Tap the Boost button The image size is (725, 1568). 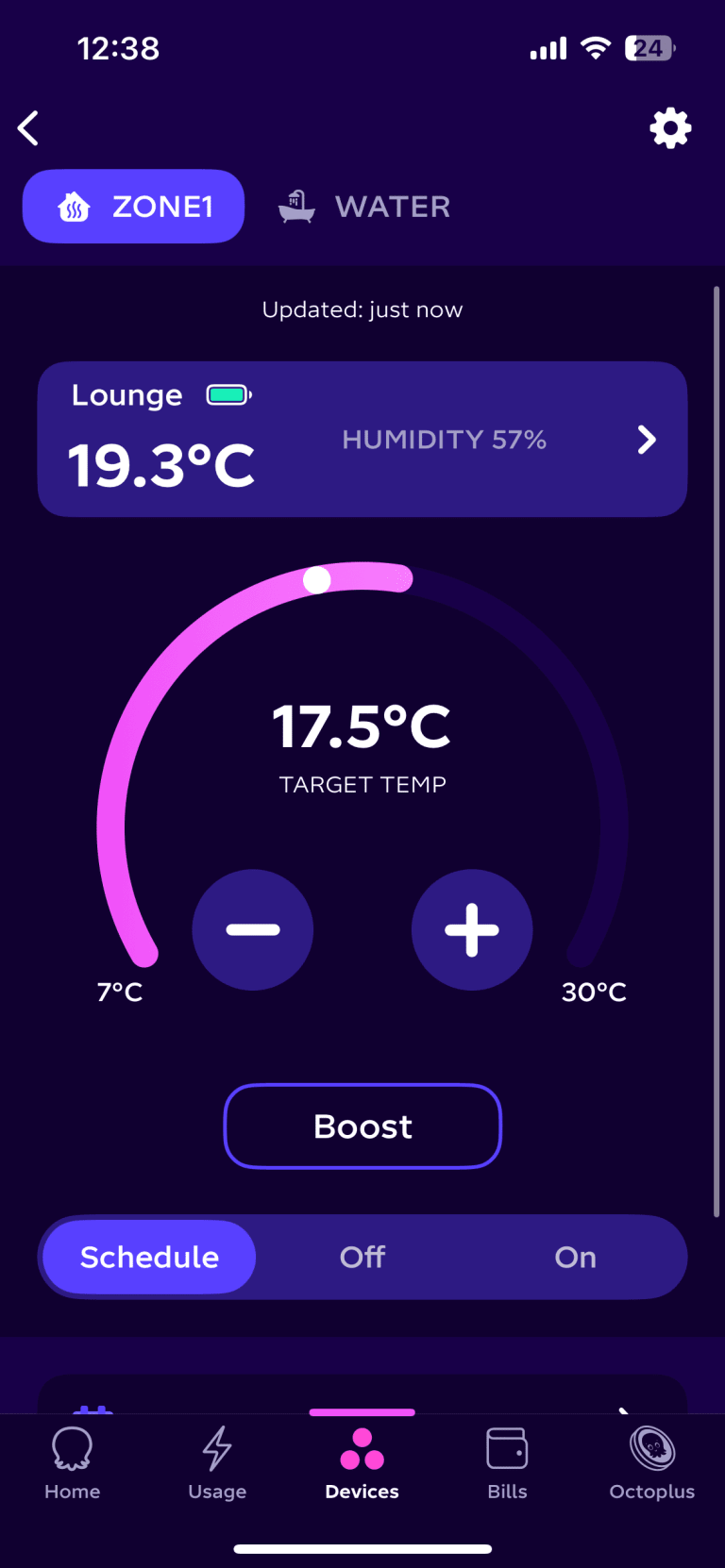(362, 1126)
